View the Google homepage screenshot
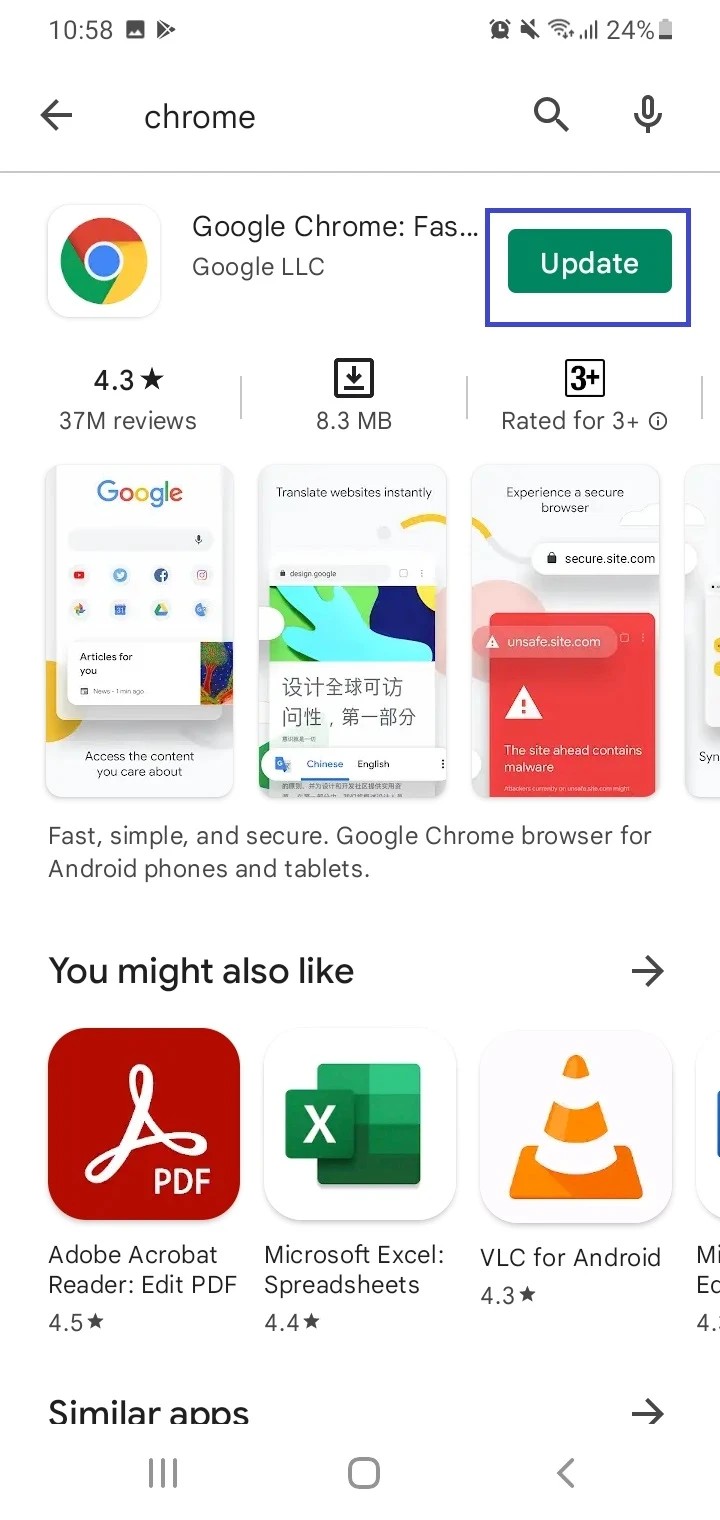 [x=140, y=631]
